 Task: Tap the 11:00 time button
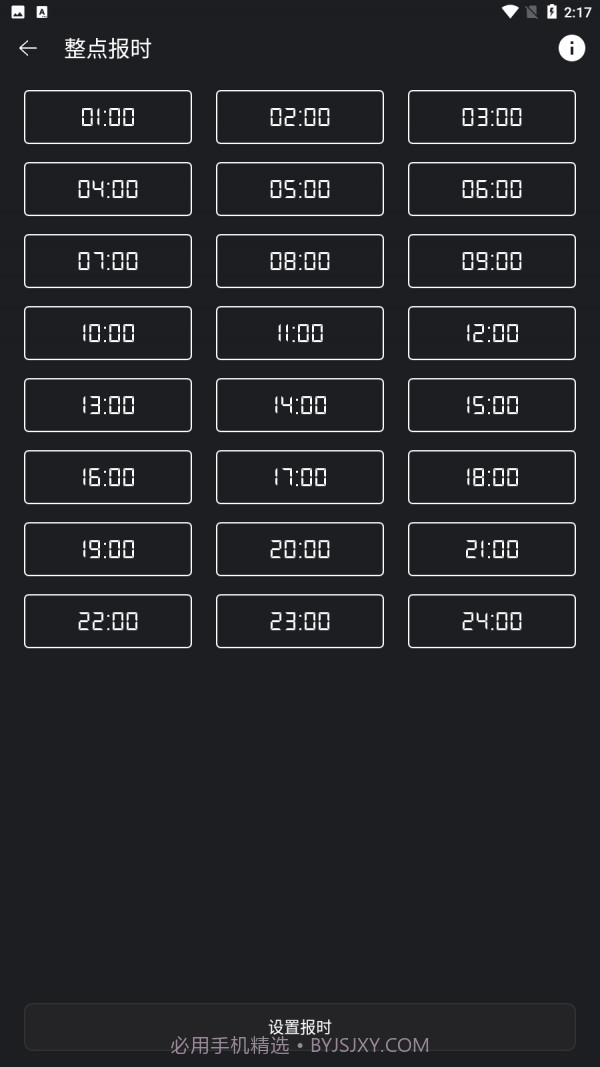[x=300, y=333]
